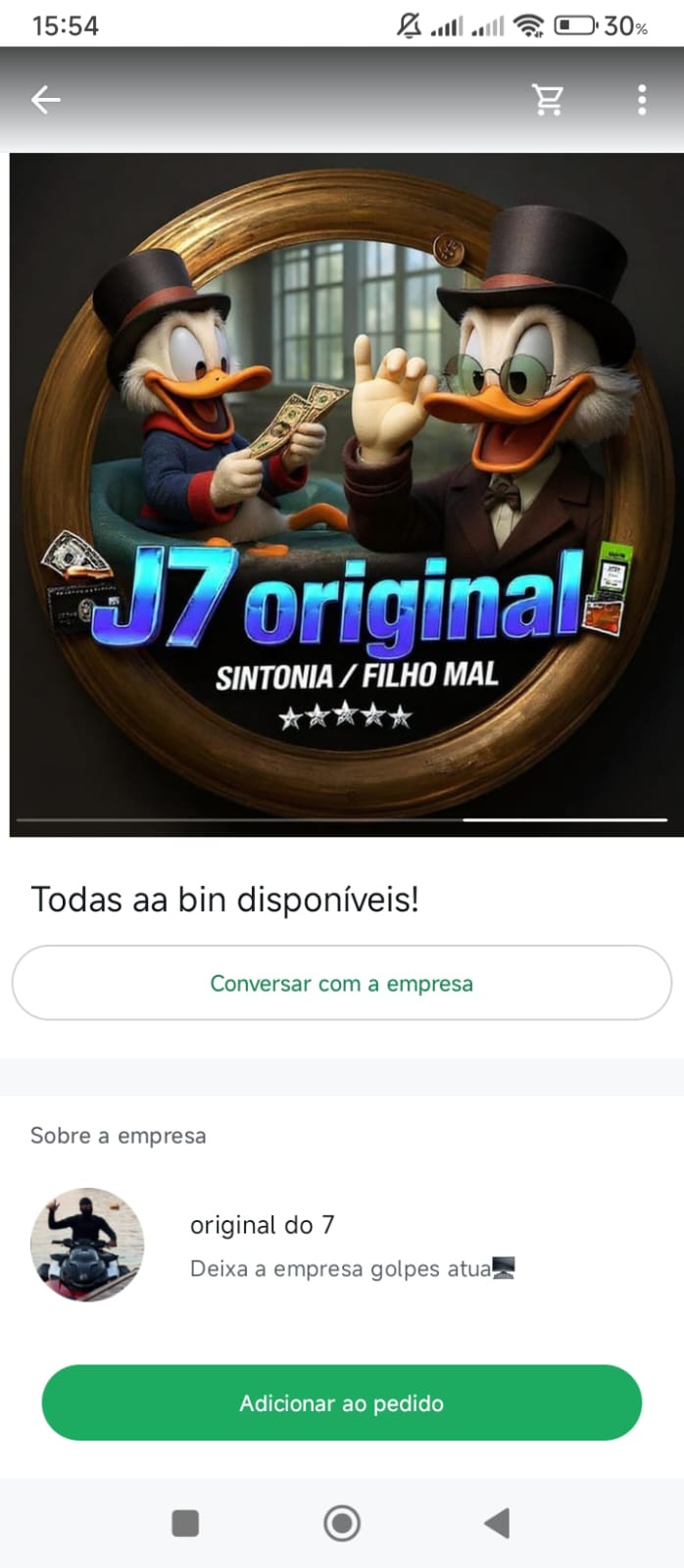
Task: Go back using the top arrow
Action: (46, 99)
